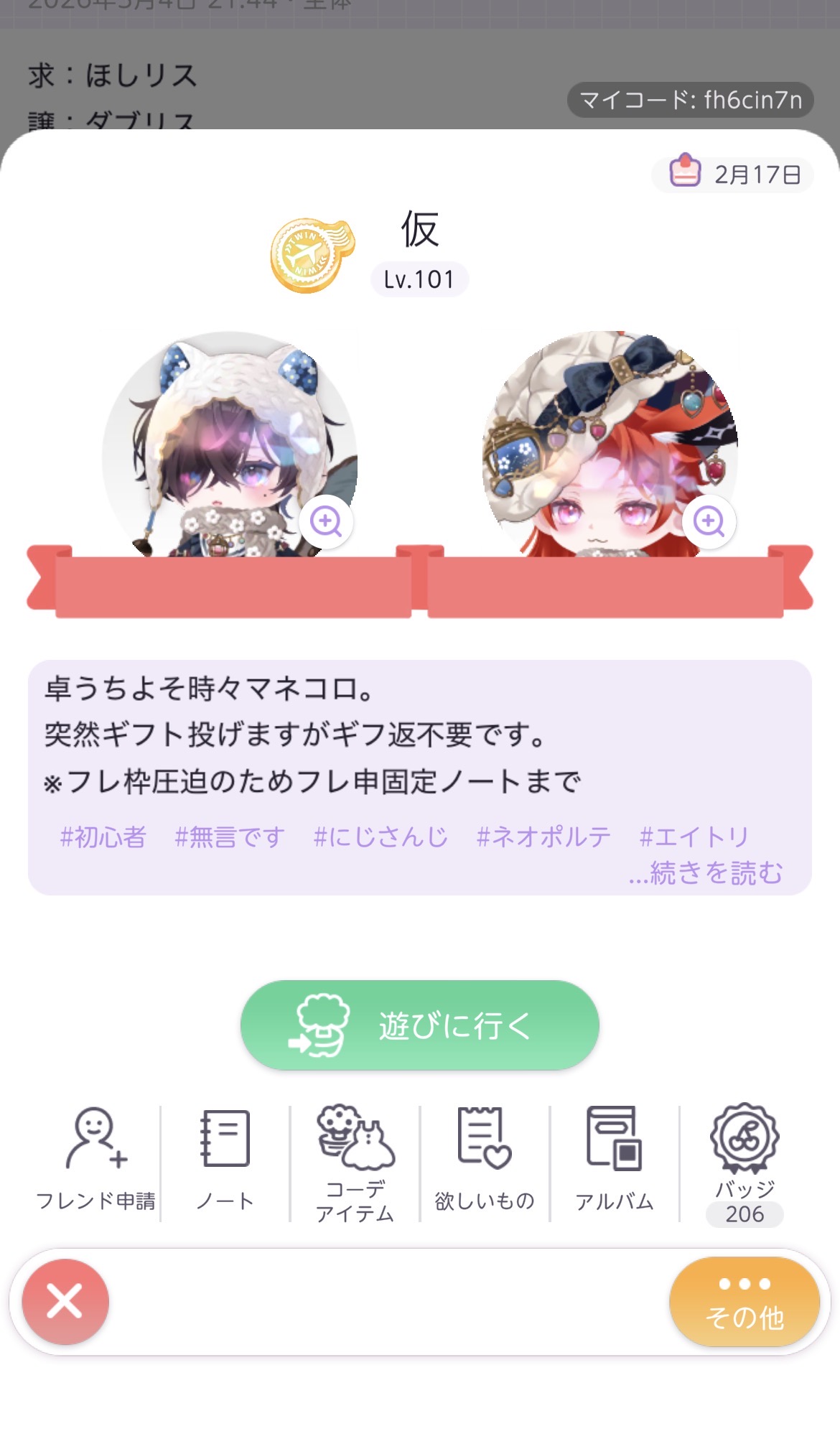840x1439 pixels.
Task: View the バッジ 206 collection
Action: [x=745, y=1163]
